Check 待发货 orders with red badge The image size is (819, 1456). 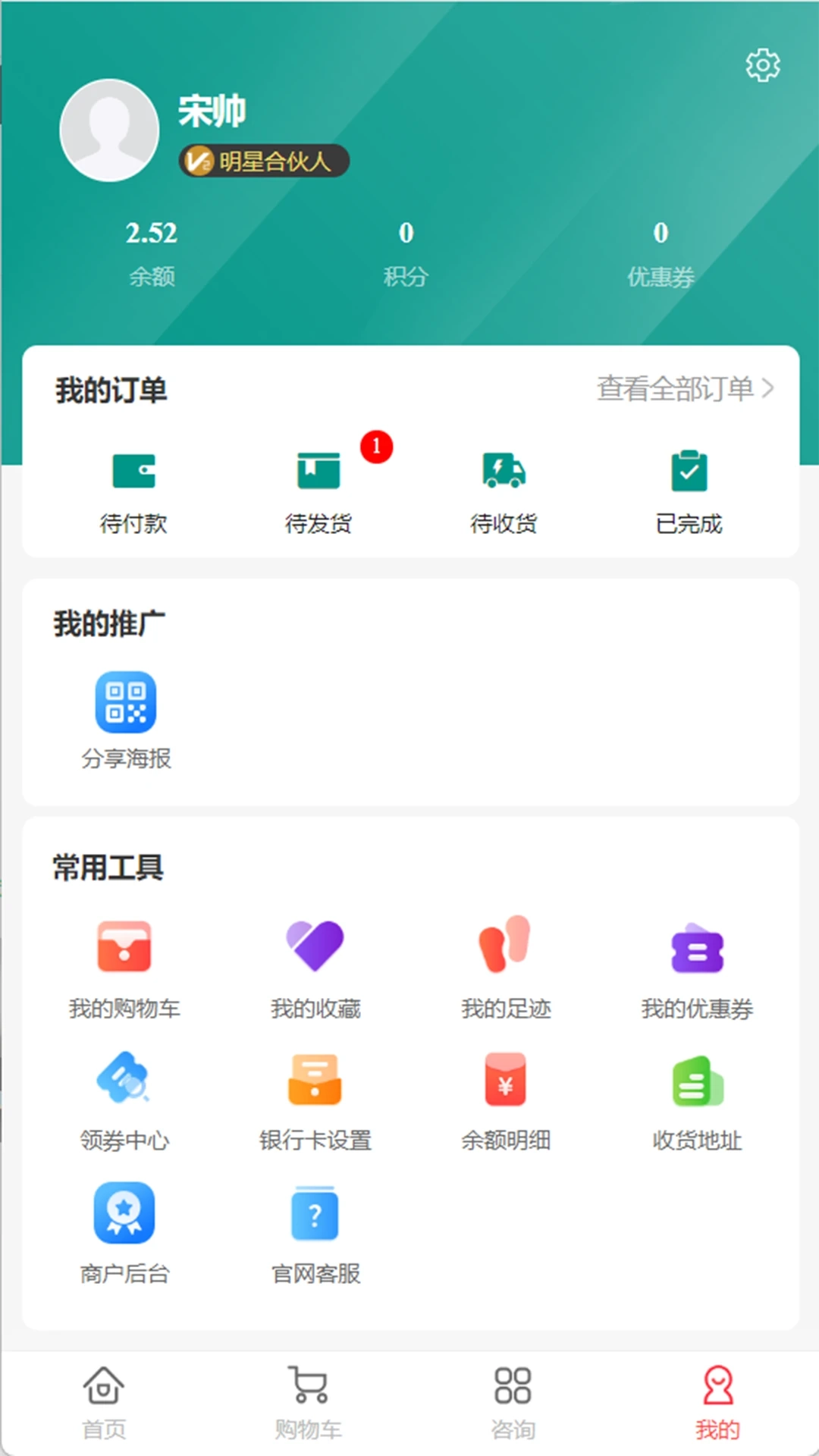point(317,489)
